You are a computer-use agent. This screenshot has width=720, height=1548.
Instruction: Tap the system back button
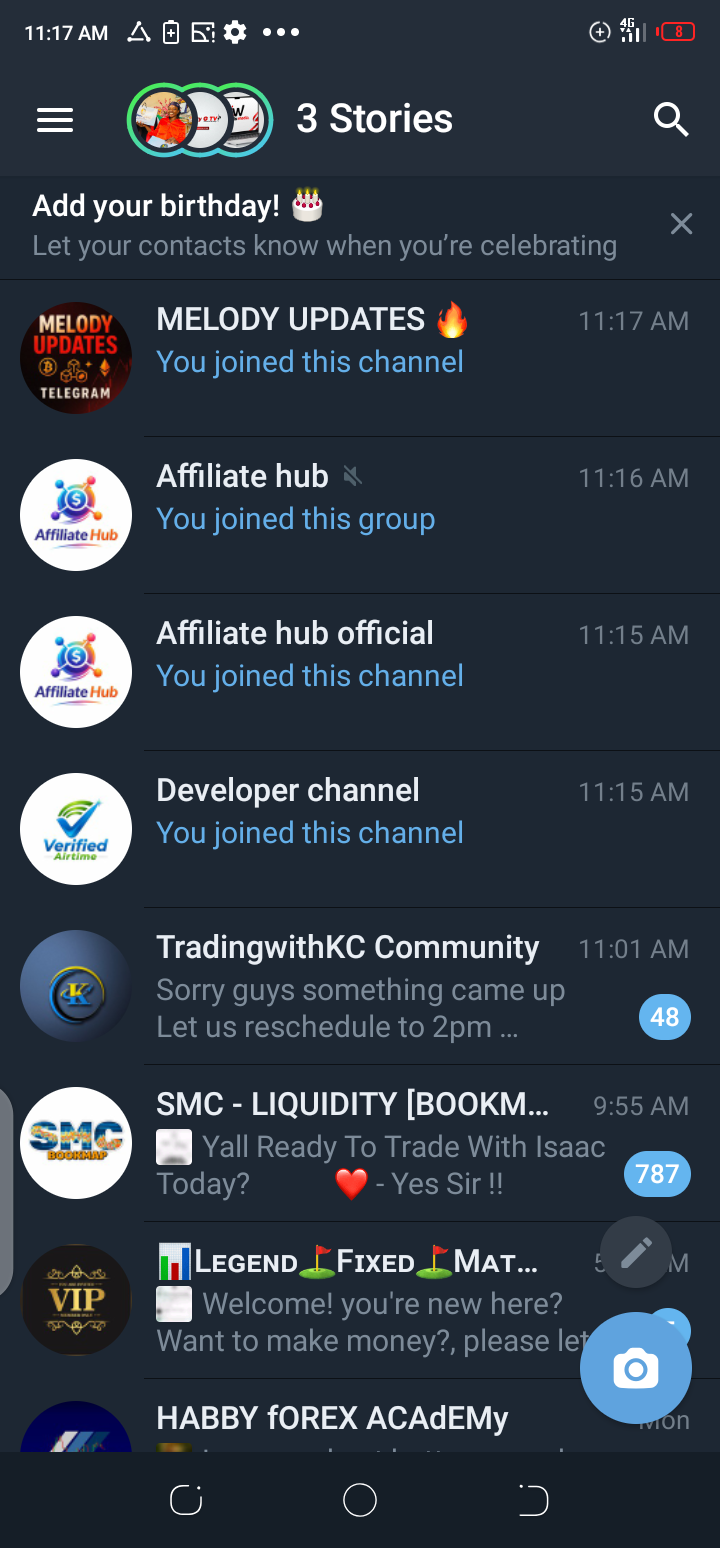coord(533,1500)
